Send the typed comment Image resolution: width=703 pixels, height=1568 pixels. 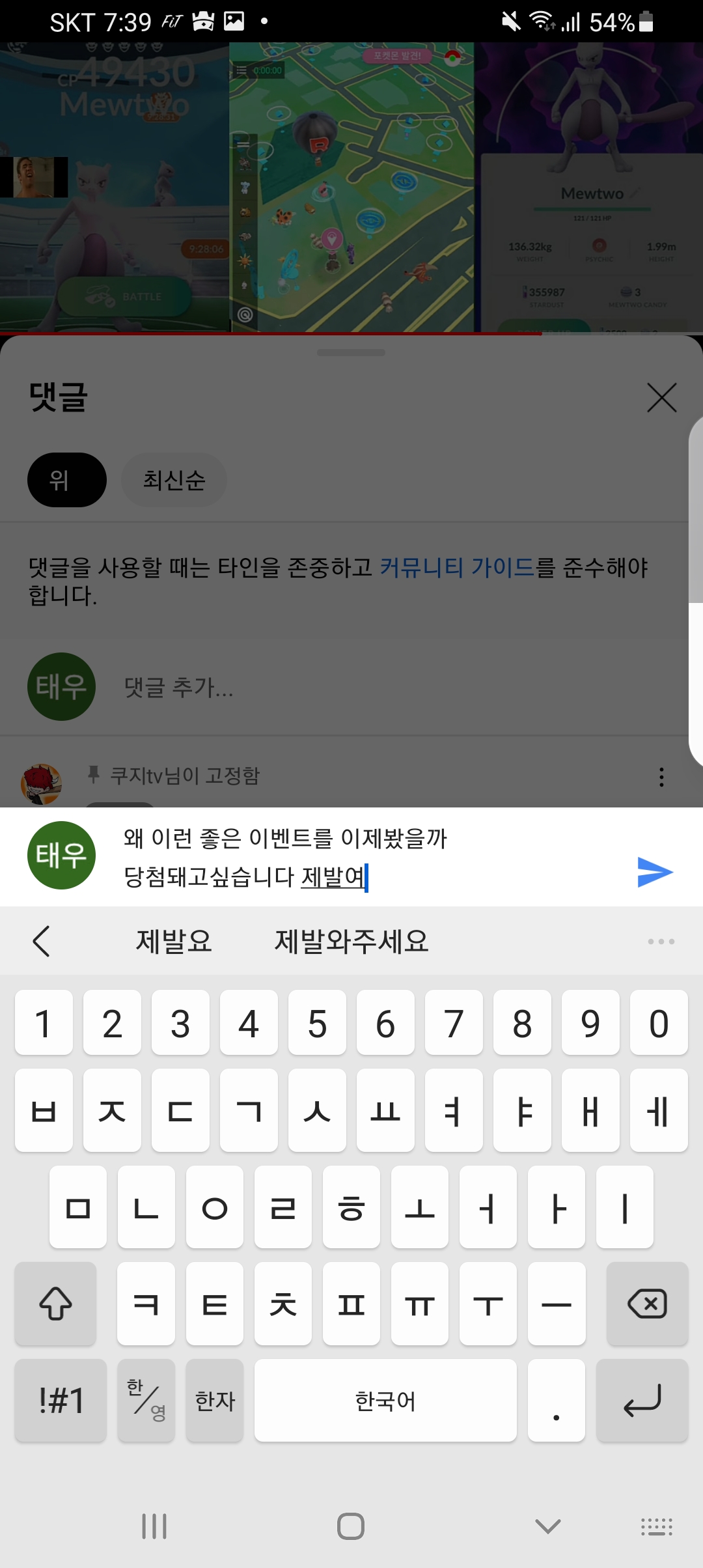point(655,873)
